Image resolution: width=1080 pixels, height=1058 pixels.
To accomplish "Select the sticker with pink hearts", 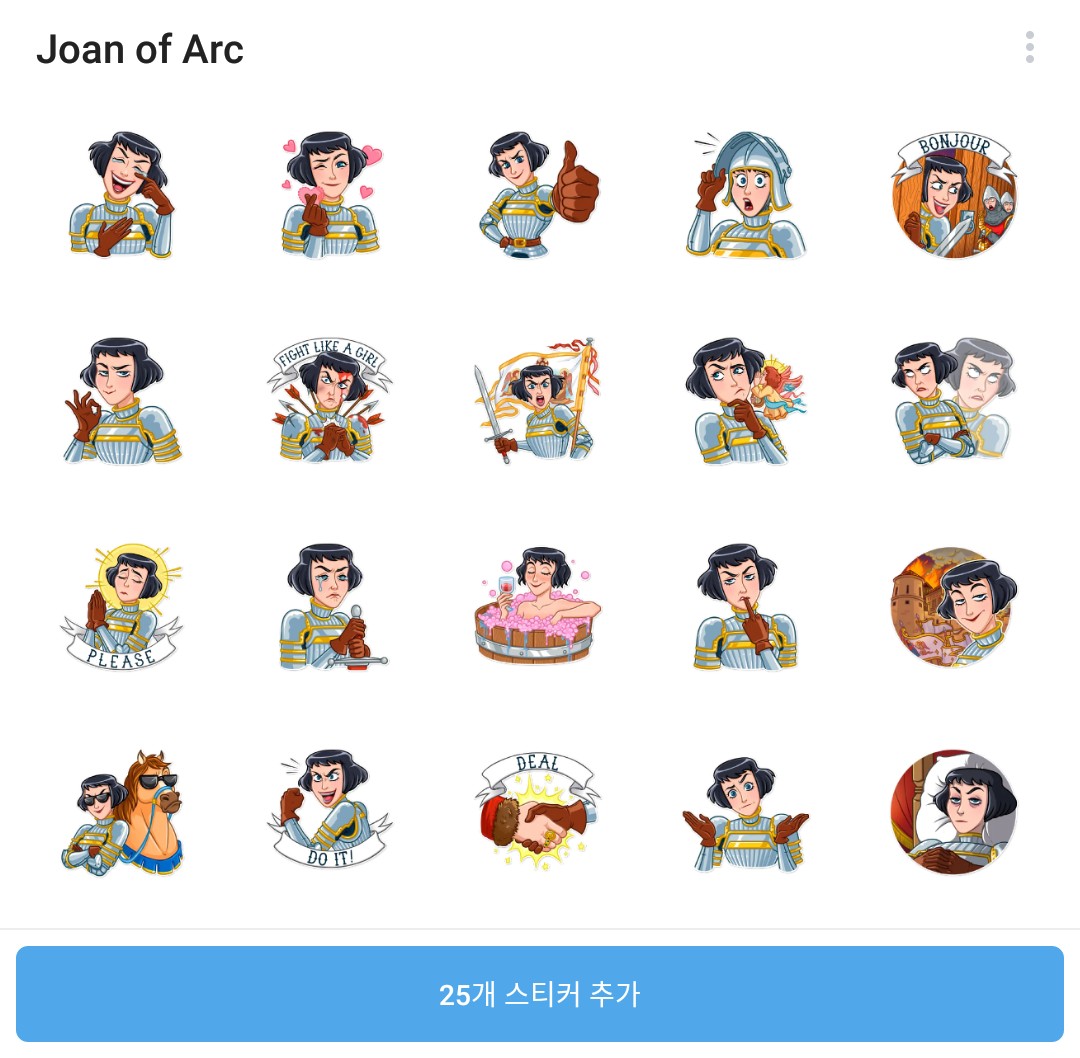I will [331, 195].
